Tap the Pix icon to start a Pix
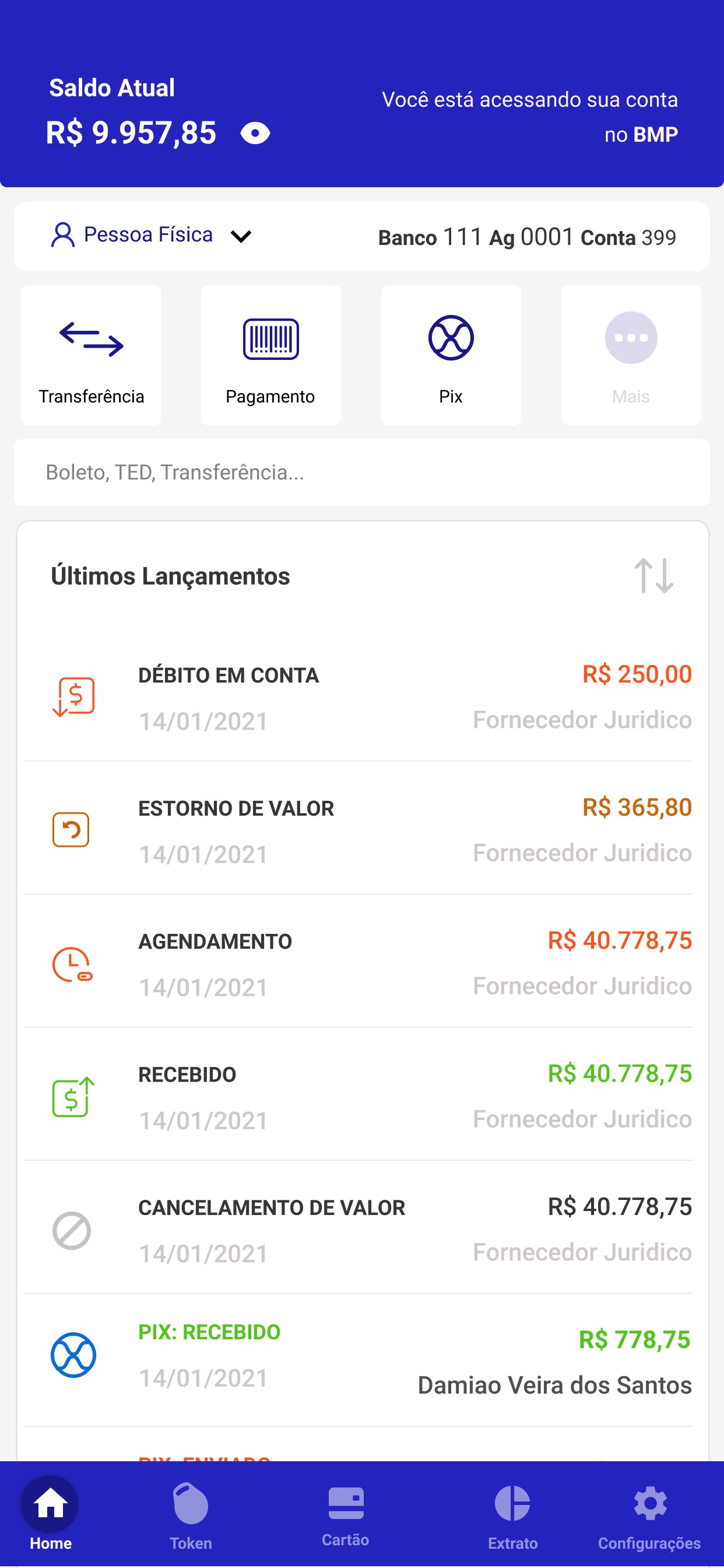The height and width of the screenshot is (1568, 724). click(451, 338)
